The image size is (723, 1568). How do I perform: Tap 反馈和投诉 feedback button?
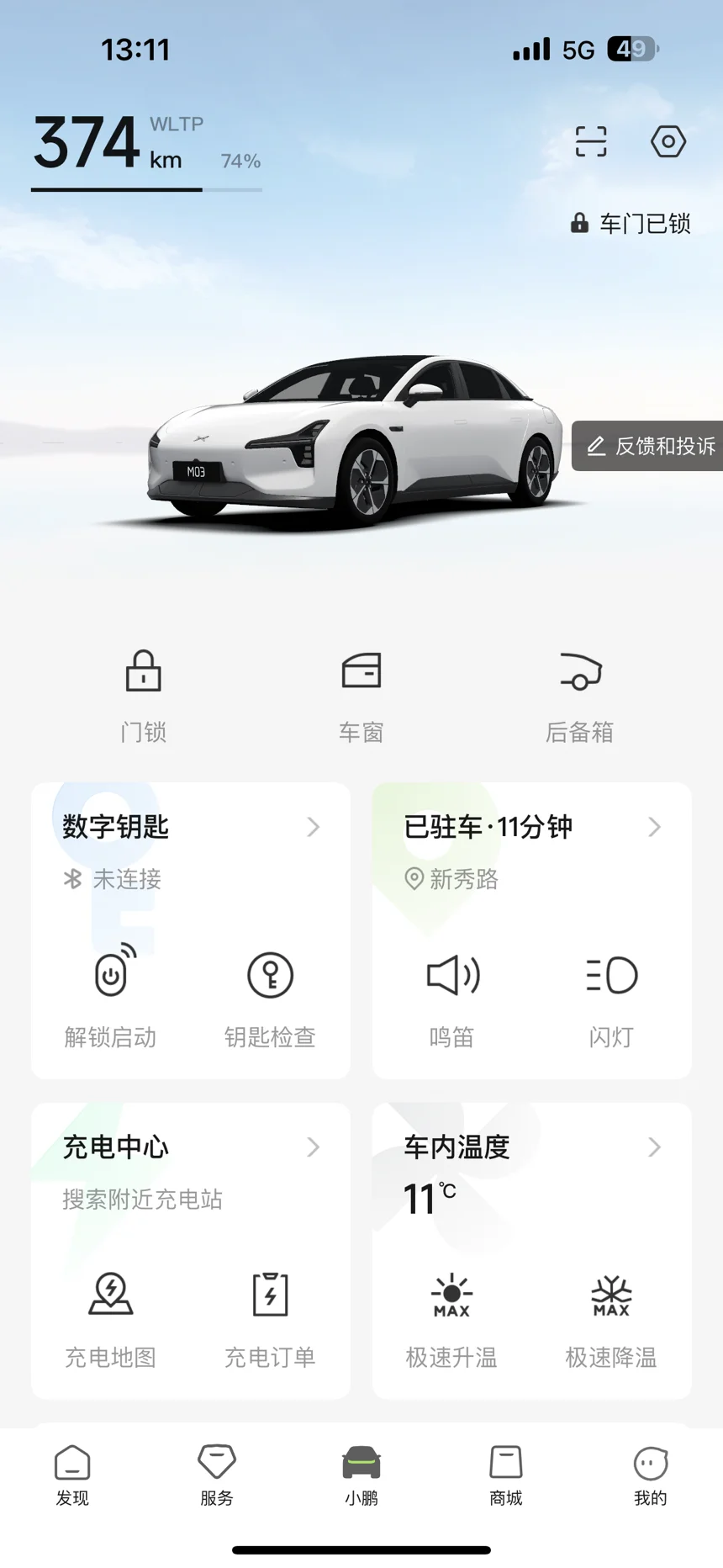(650, 446)
